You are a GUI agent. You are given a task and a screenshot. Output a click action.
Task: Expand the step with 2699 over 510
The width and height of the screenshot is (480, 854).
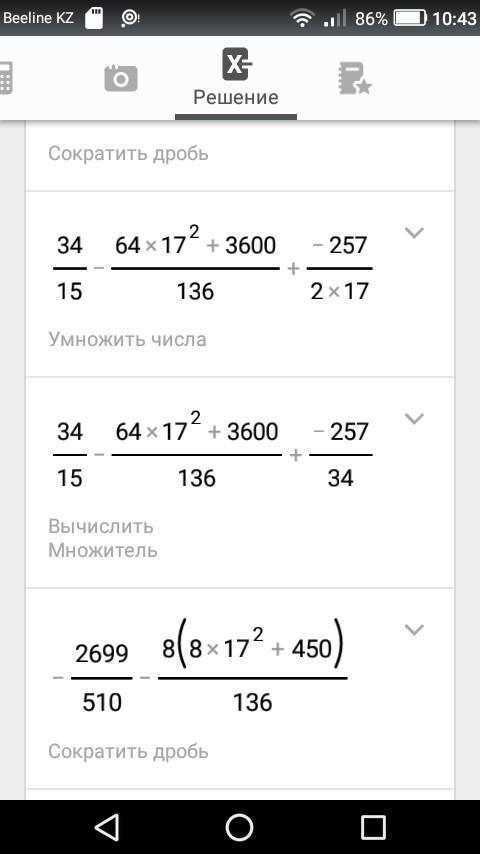coord(415,630)
